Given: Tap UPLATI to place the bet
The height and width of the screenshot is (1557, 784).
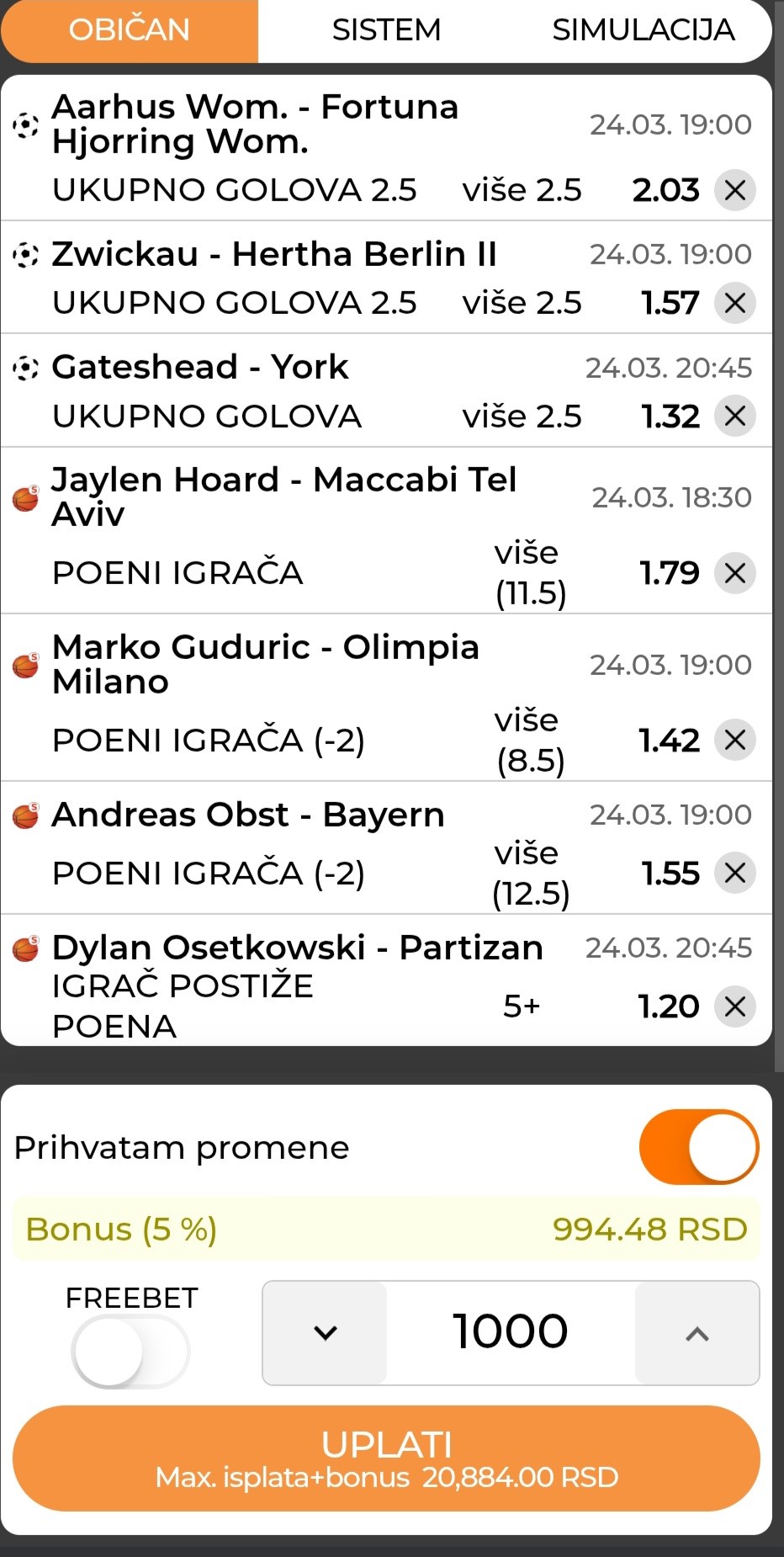Looking at the screenshot, I should coord(386,1458).
